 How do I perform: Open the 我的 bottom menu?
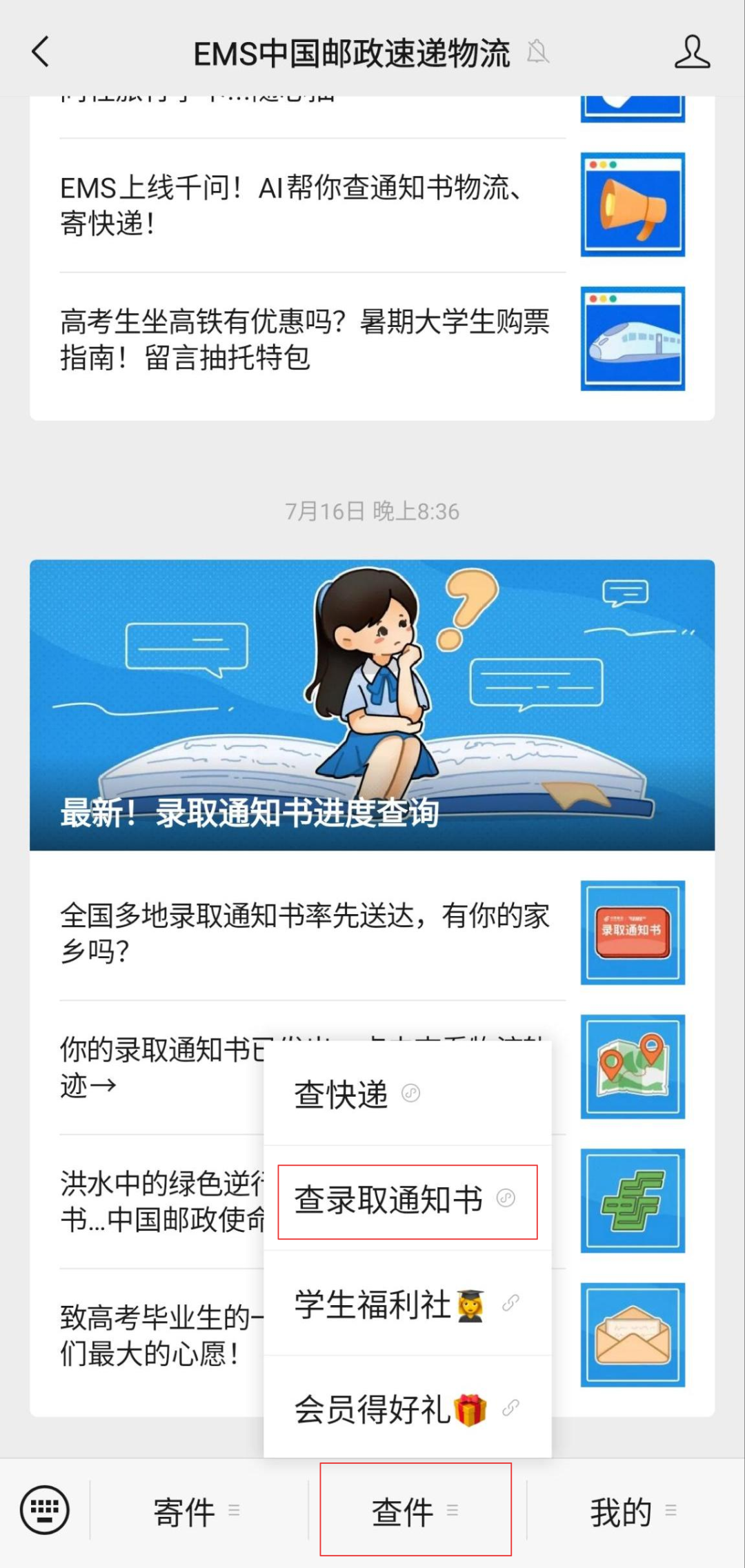click(x=633, y=1512)
